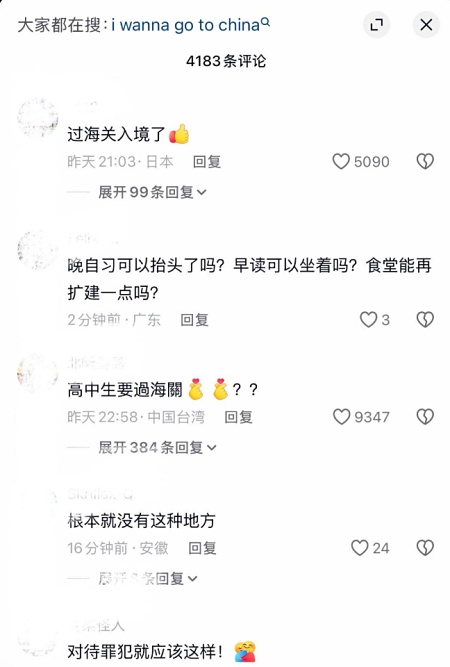Like the comment "过海关入境了"
Image resolution: width=450 pixels, height=667 pixels.
(341, 162)
